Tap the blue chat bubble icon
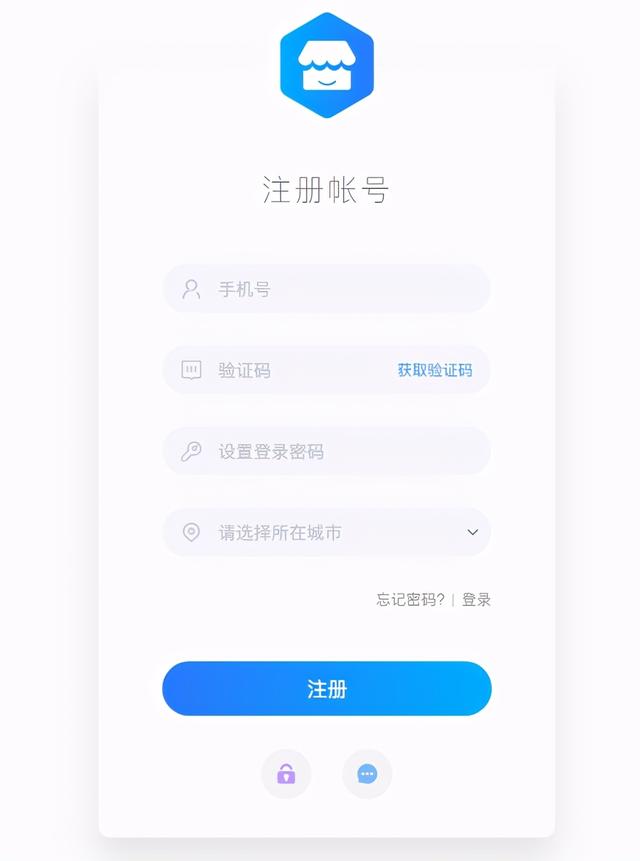The width and height of the screenshot is (640, 861). pyautogui.click(x=367, y=774)
